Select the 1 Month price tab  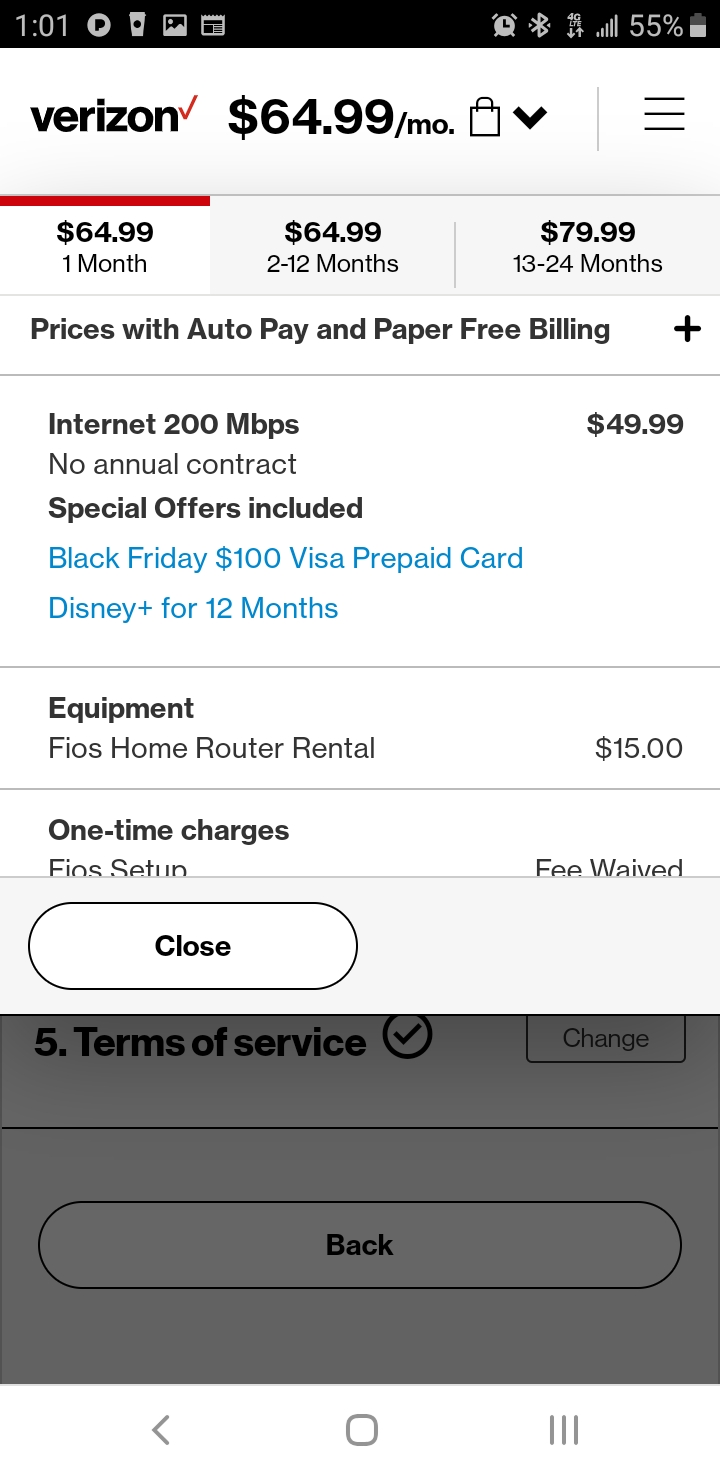(104, 247)
